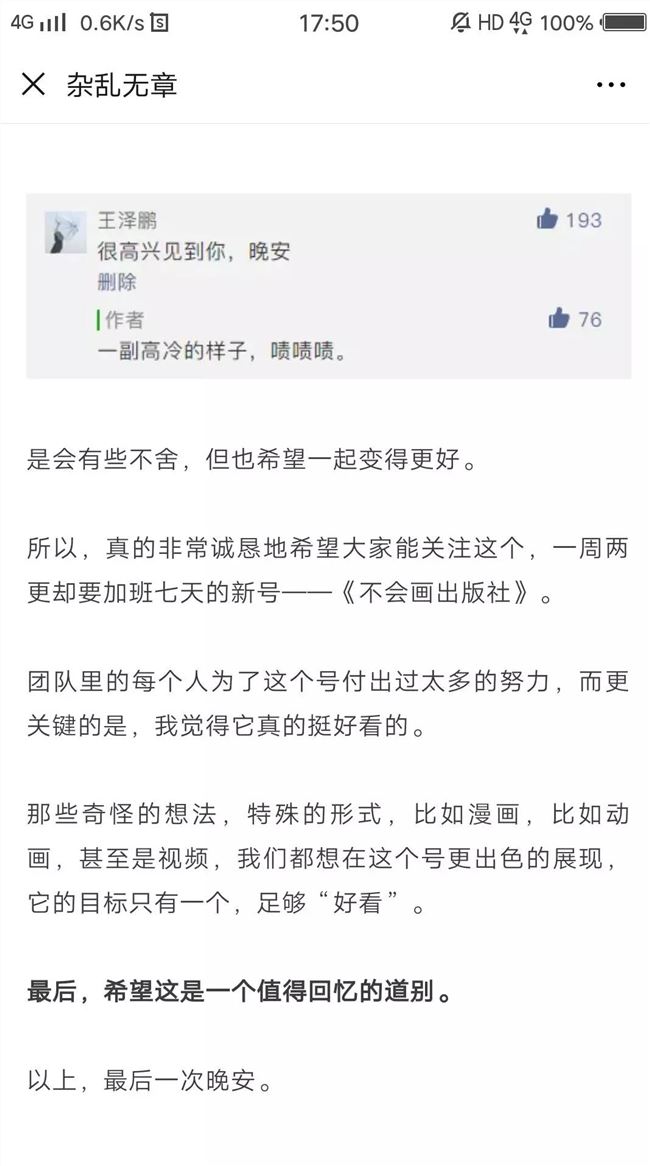
Task: Open the three-dot overflow menu
Action: pos(610,85)
